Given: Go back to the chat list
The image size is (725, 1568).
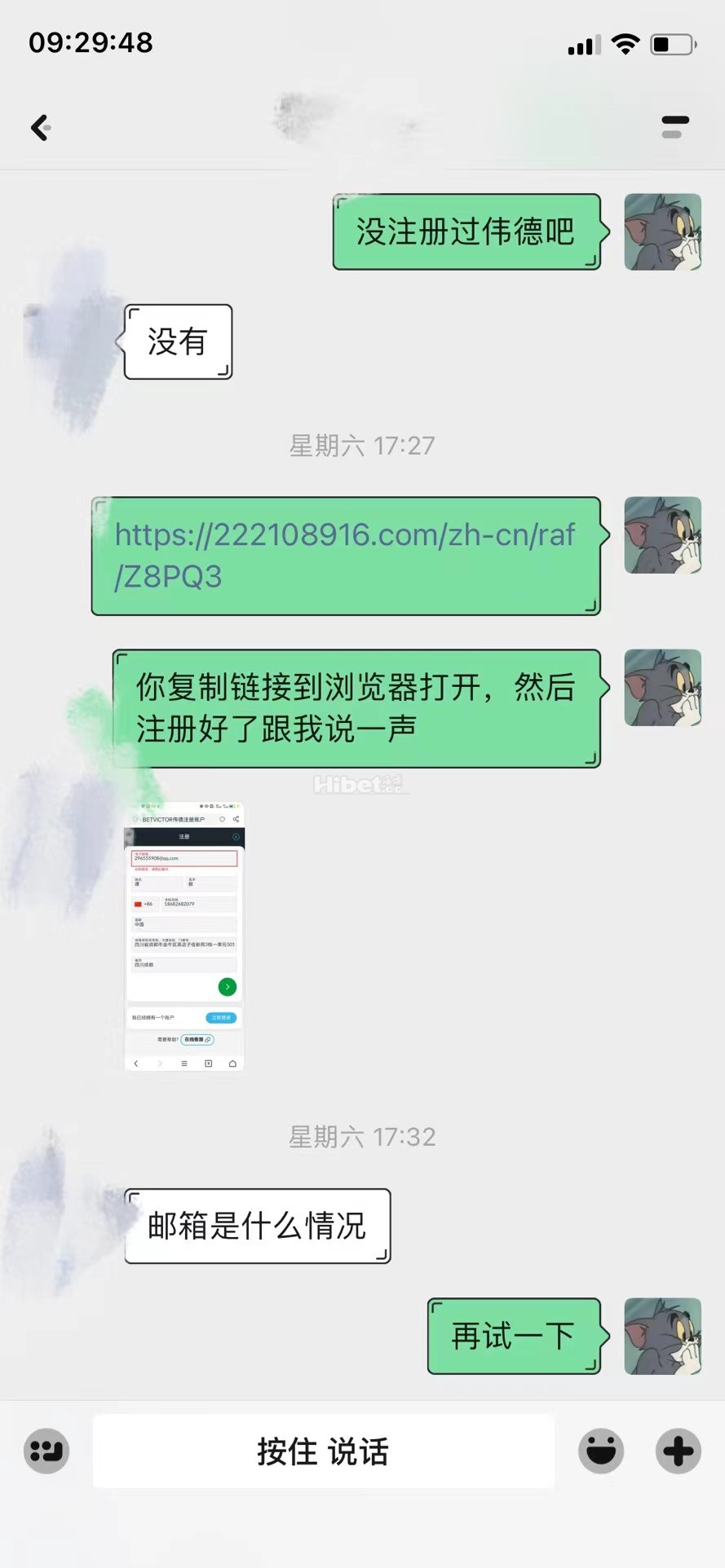Looking at the screenshot, I should click(x=41, y=127).
